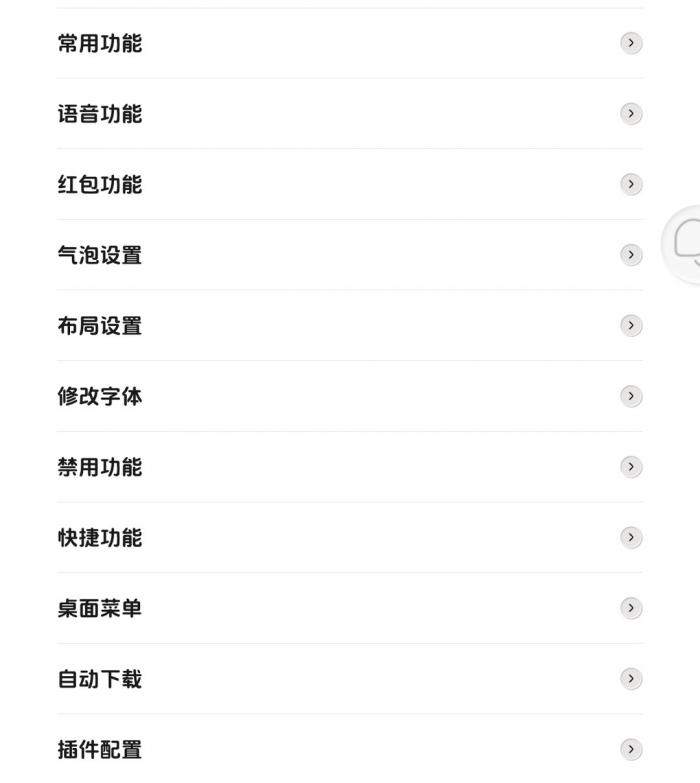Open 禁用功能 settings
Image resolution: width=700 pixels, height=783 pixels.
click(349, 467)
